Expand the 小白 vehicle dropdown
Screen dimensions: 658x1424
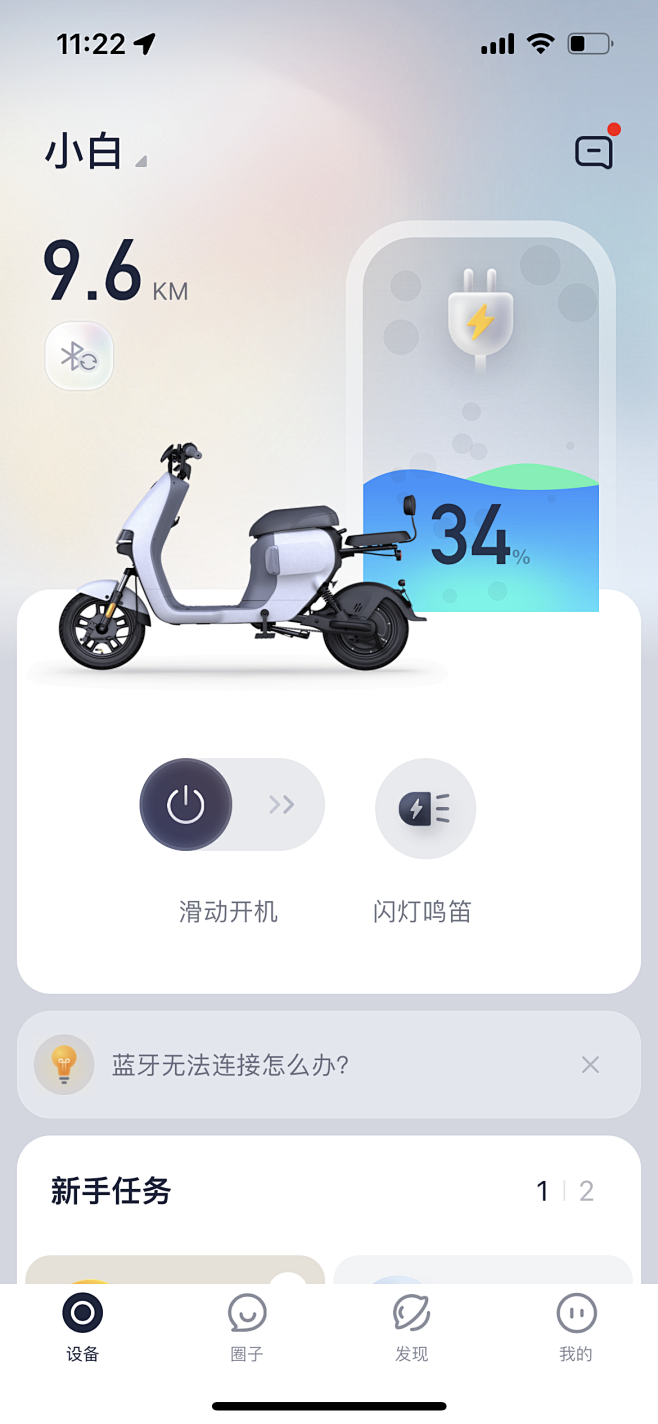(95, 153)
